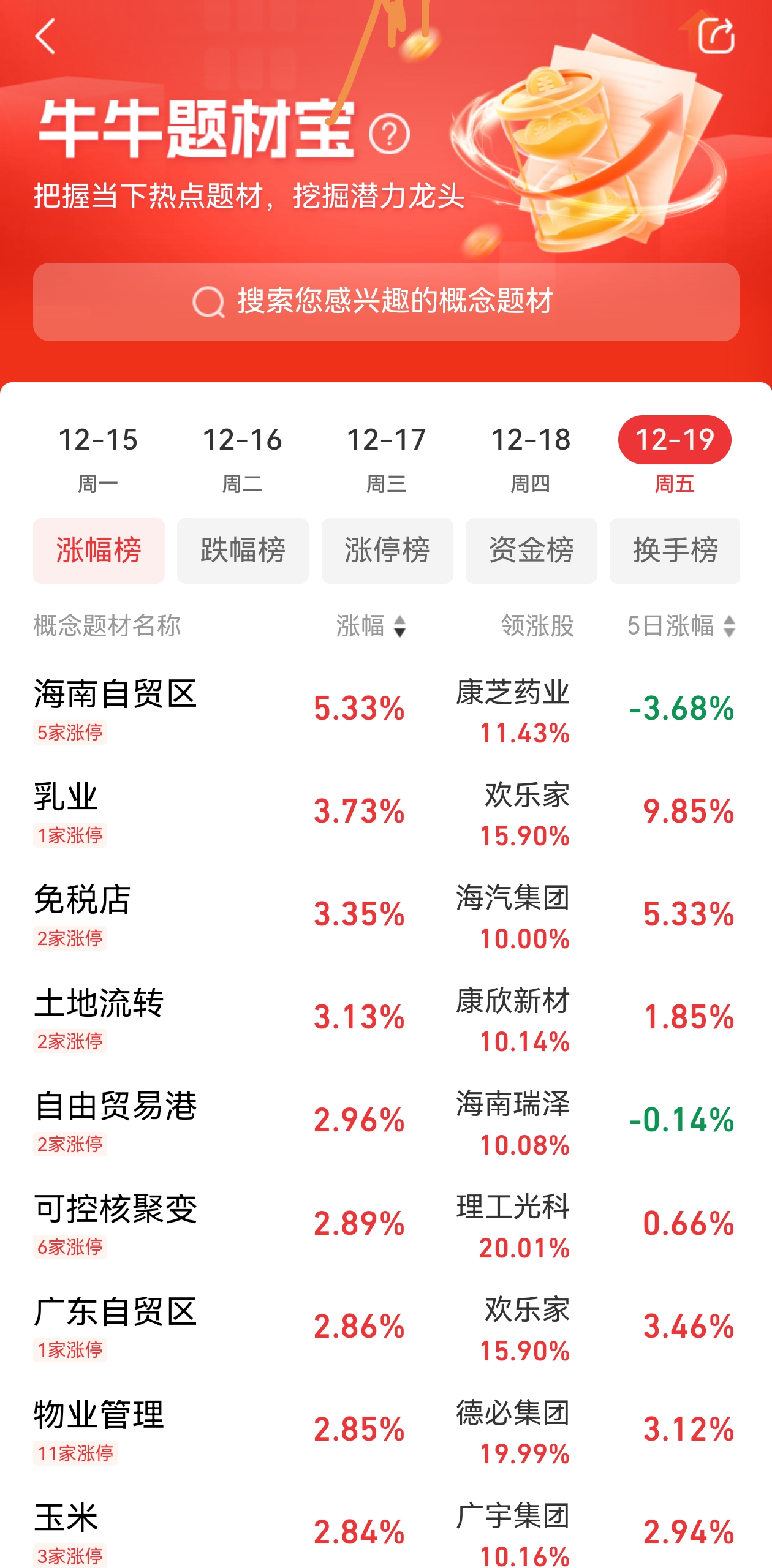Switch to the 跌幅榜 ranking

pos(243,550)
